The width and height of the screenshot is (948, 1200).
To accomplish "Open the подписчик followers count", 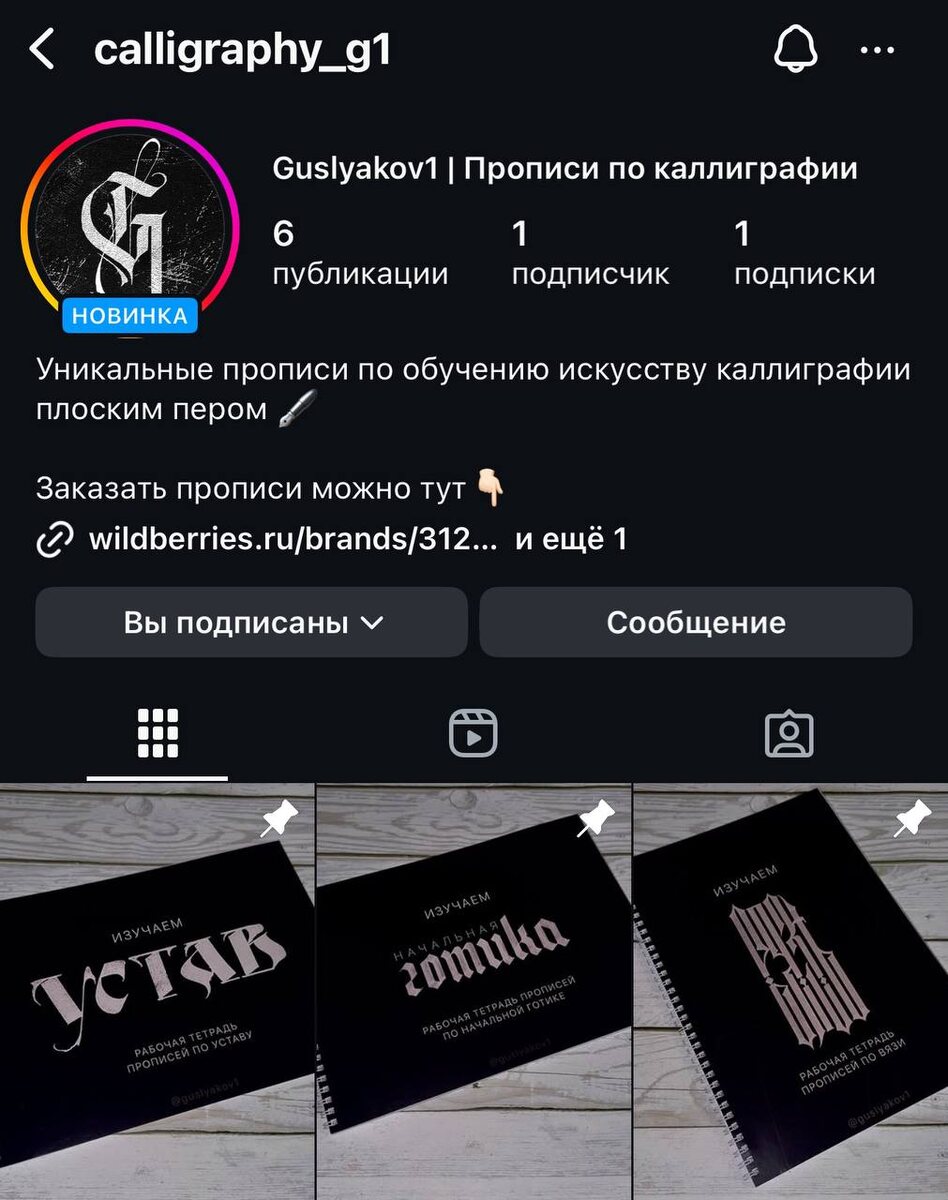I will click(590, 253).
